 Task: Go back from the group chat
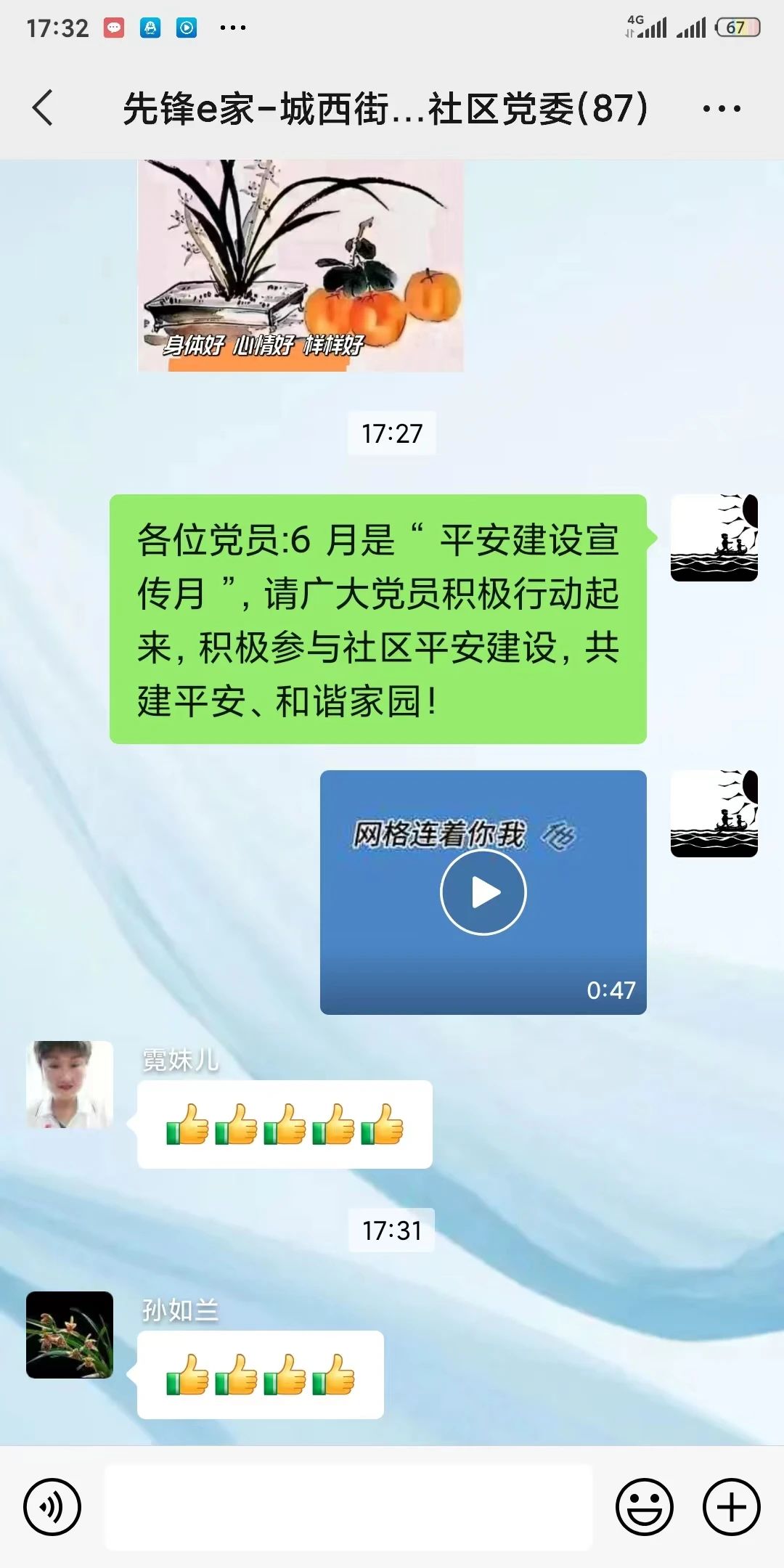coord(44,108)
